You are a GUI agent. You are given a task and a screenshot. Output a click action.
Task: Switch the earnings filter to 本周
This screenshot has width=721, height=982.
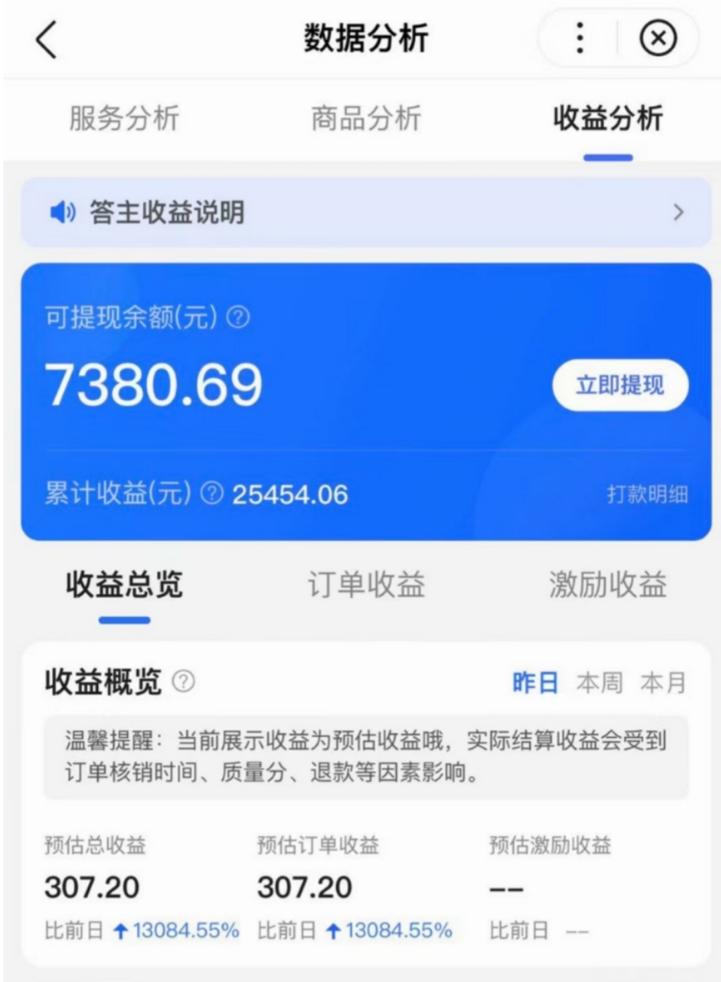point(602,679)
